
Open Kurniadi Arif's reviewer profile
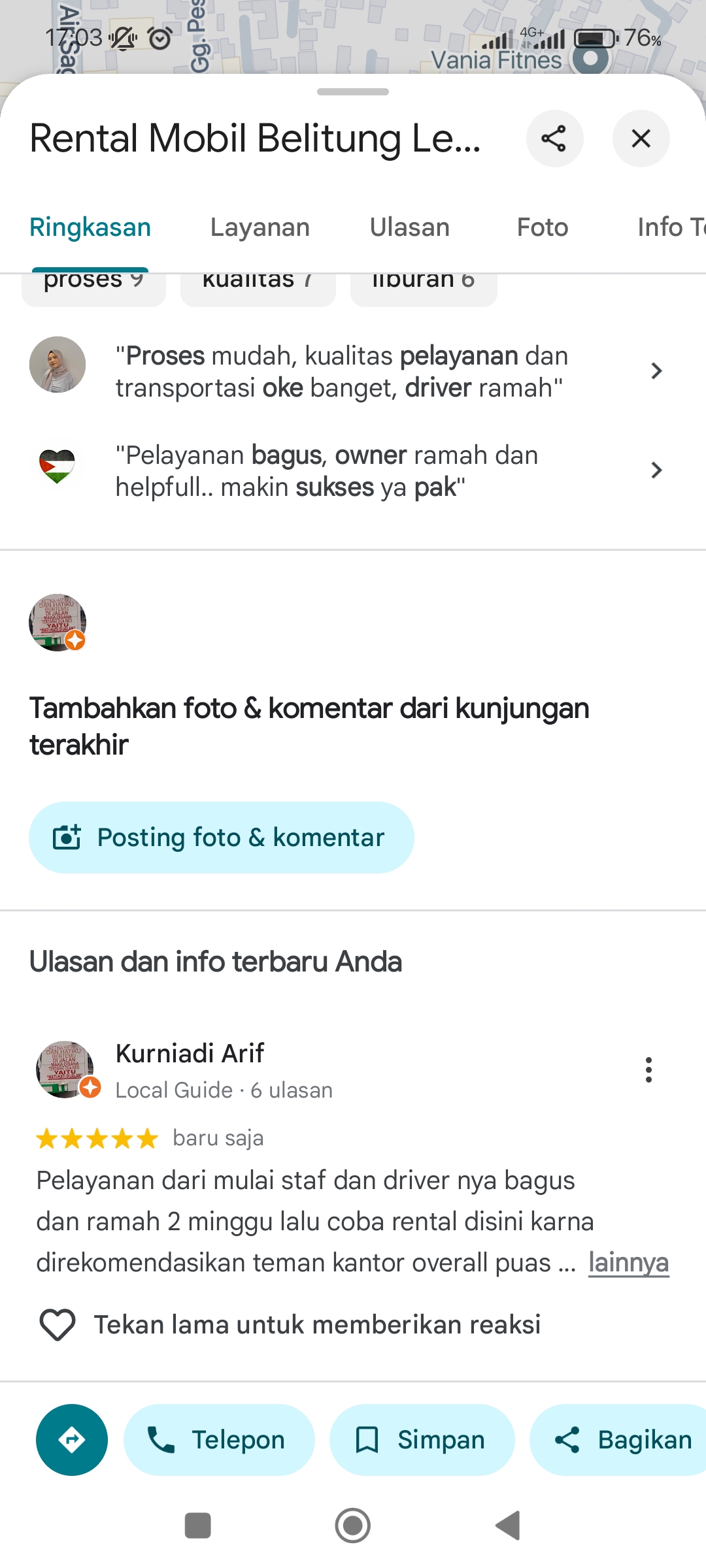pyautogui.click(x=190, y=1053)
